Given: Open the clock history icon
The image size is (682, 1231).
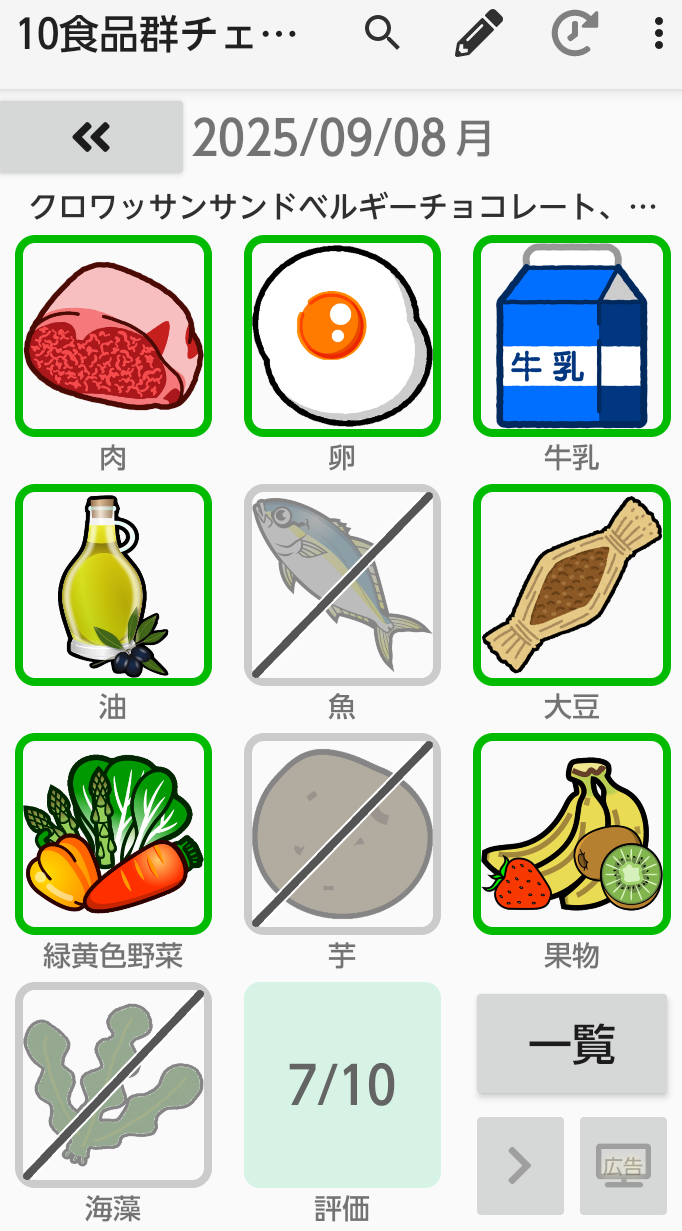Looking at the screenshot, I should [575, 34].
